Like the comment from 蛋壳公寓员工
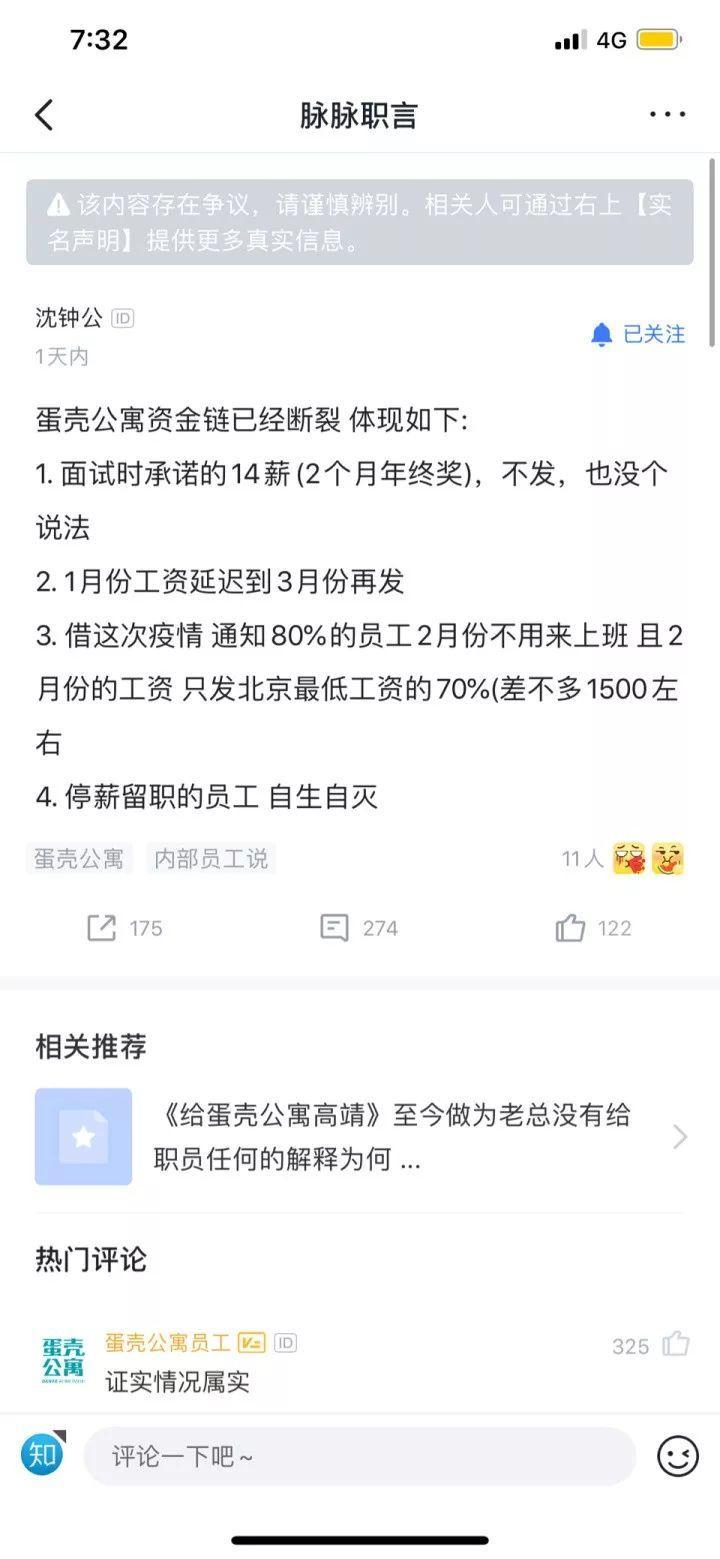The image size is (720, 1559). (676, 1344)
